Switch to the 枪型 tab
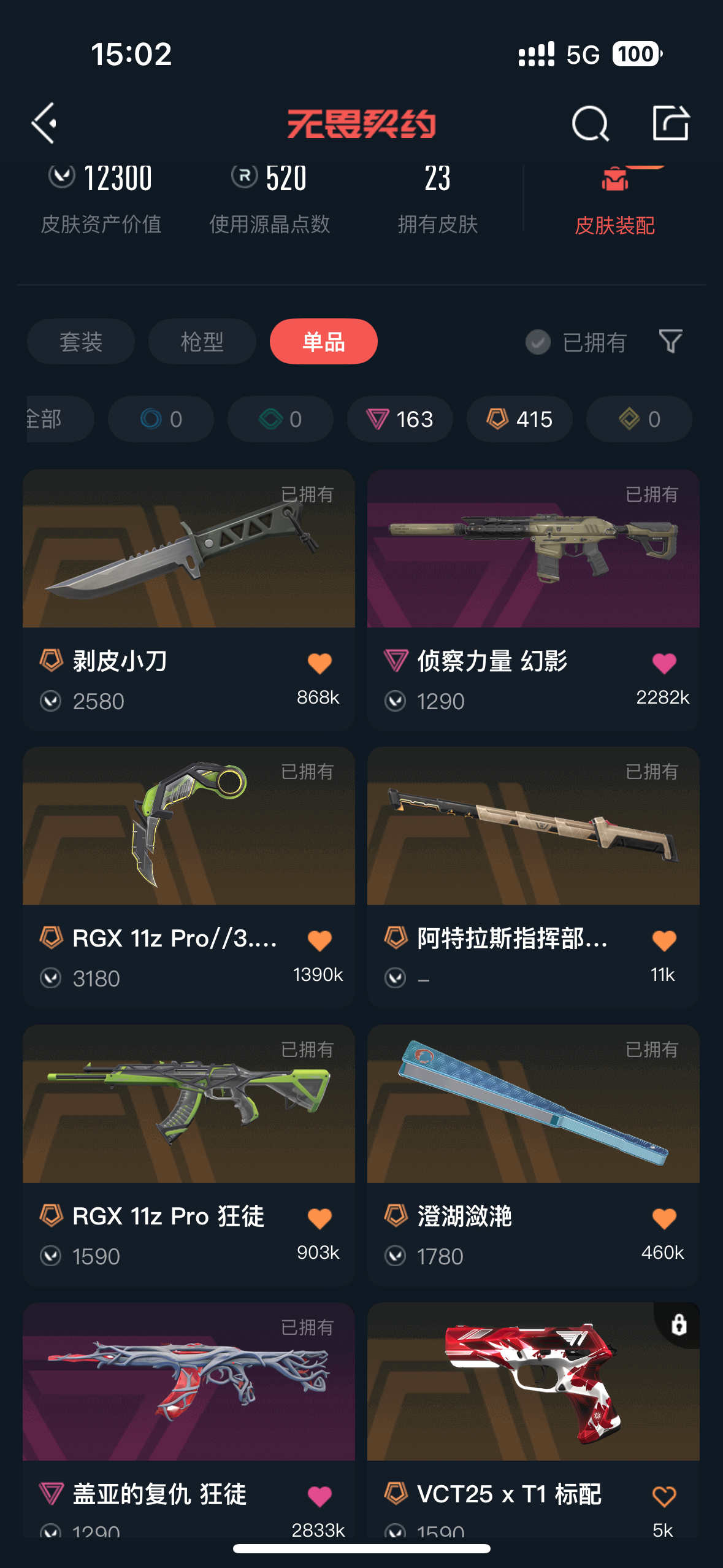Image resolution: width=723 pixels, height=1568 pixels. point(202,342)
